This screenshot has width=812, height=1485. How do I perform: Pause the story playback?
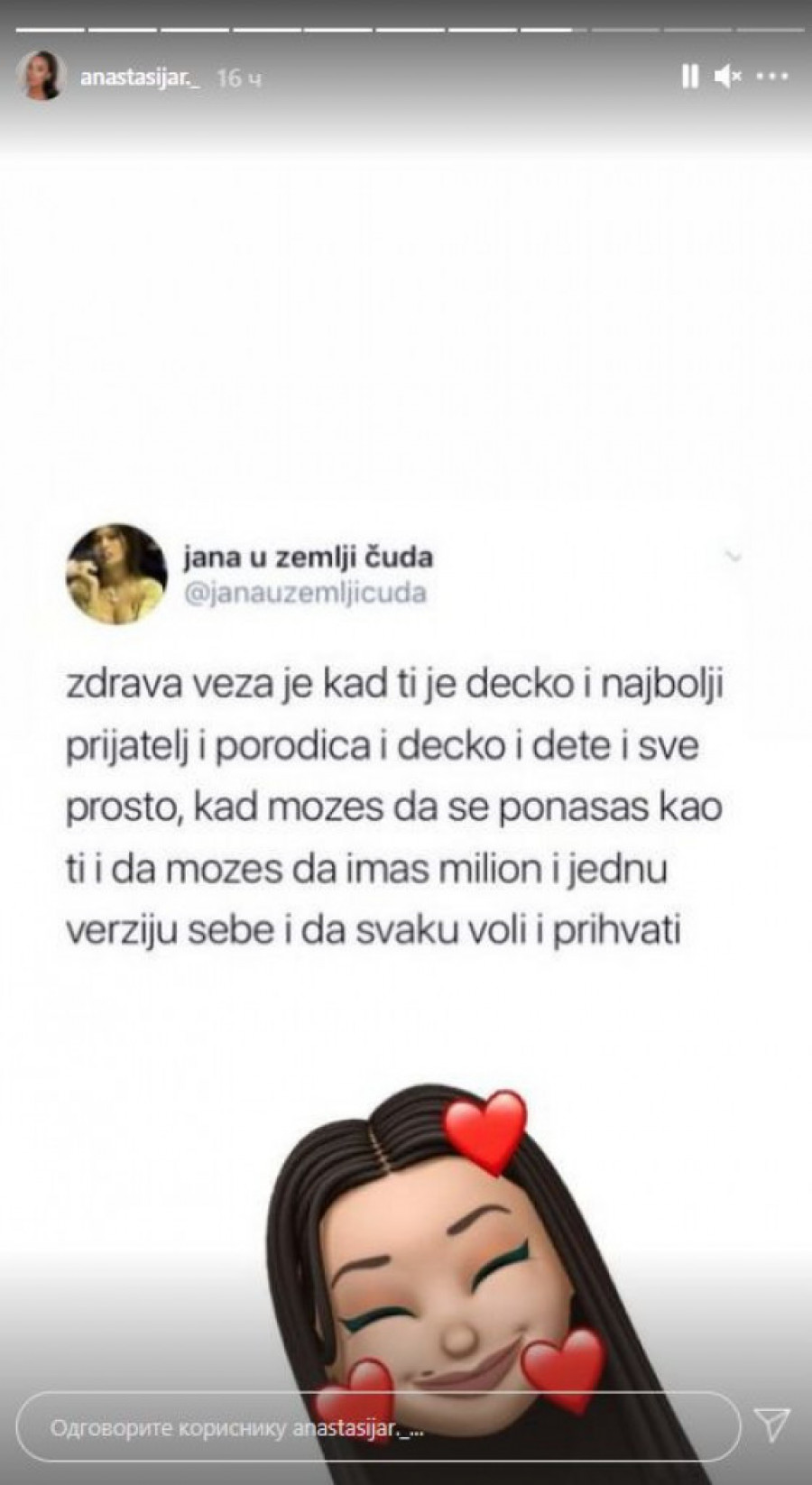tap(689, 77)
